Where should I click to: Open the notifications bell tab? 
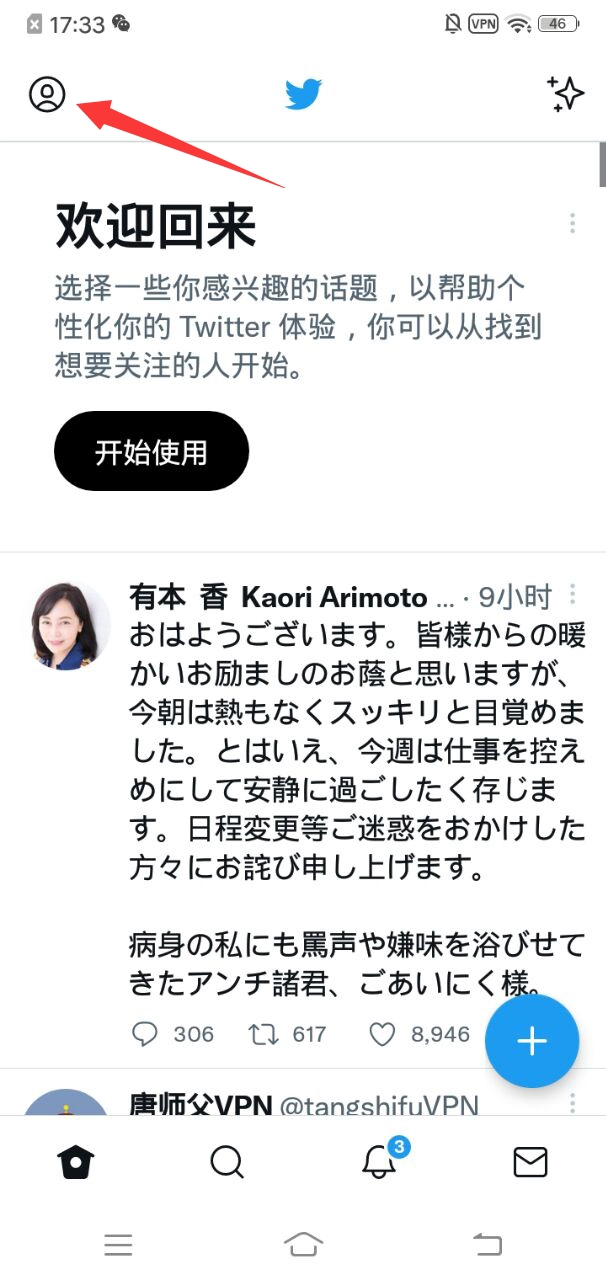(378, 1162)
